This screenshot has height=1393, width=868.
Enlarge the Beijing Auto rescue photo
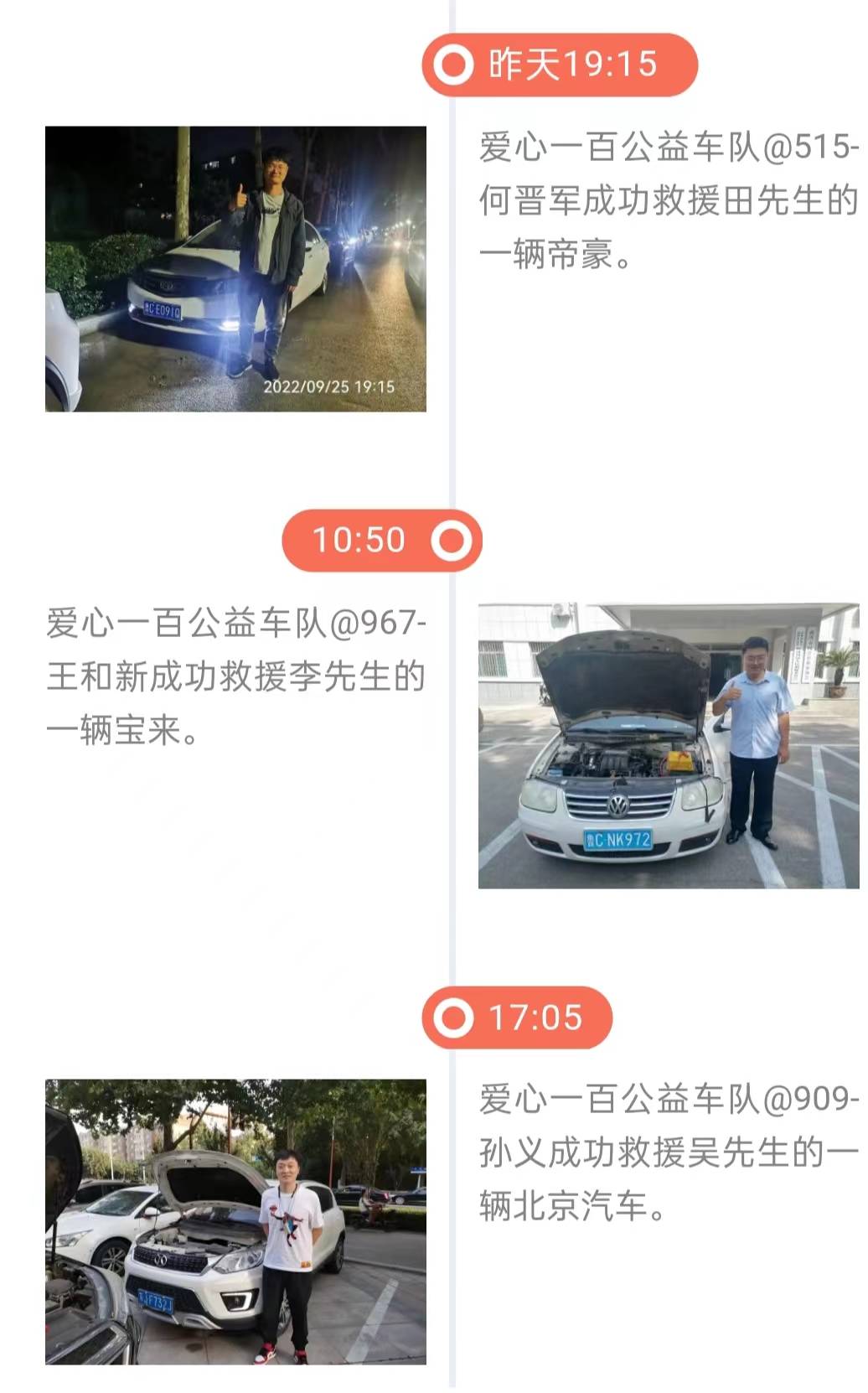pyautogui.click(x=235, y=1221)
